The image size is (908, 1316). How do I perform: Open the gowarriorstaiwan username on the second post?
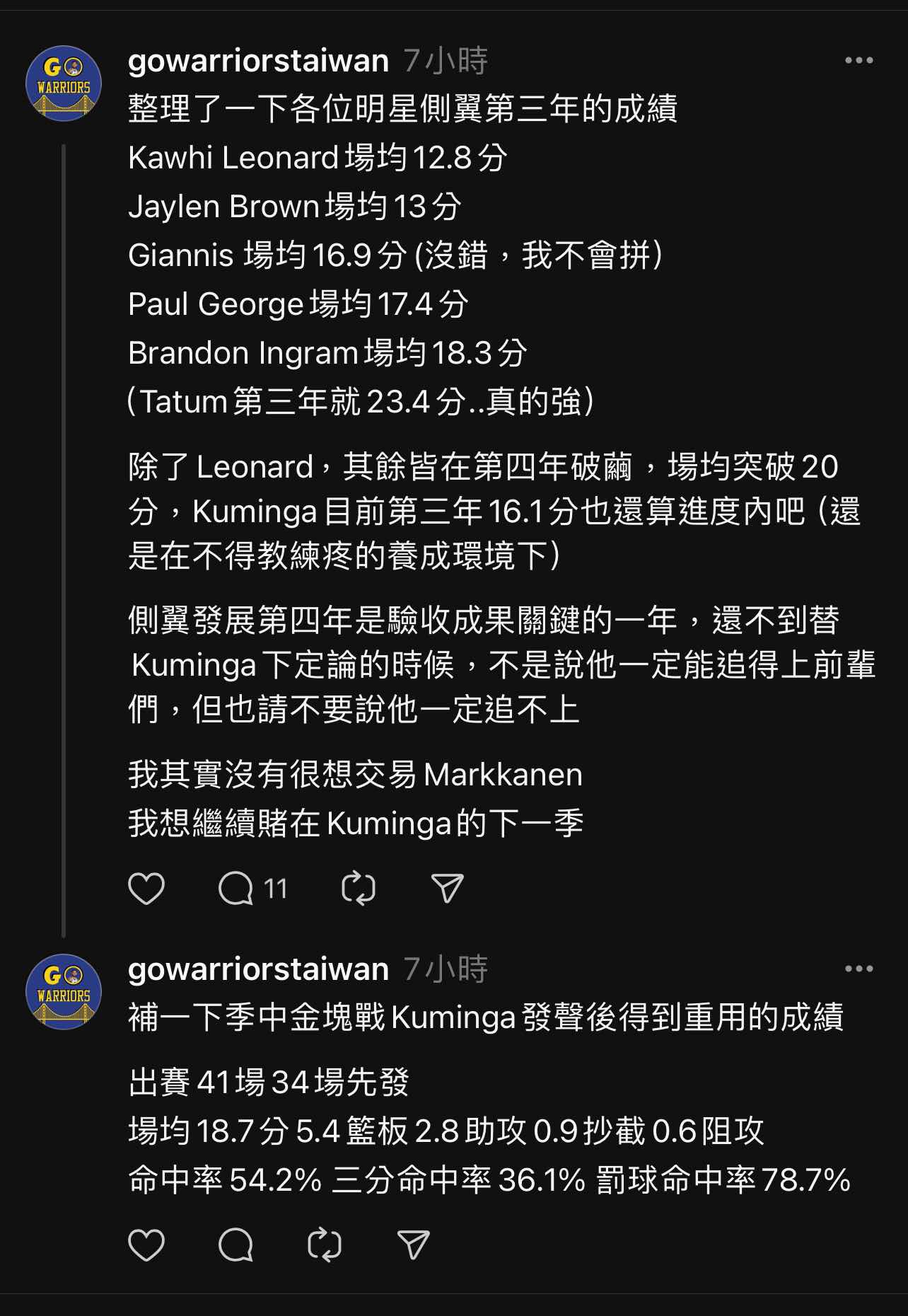(x=258, y=969)
